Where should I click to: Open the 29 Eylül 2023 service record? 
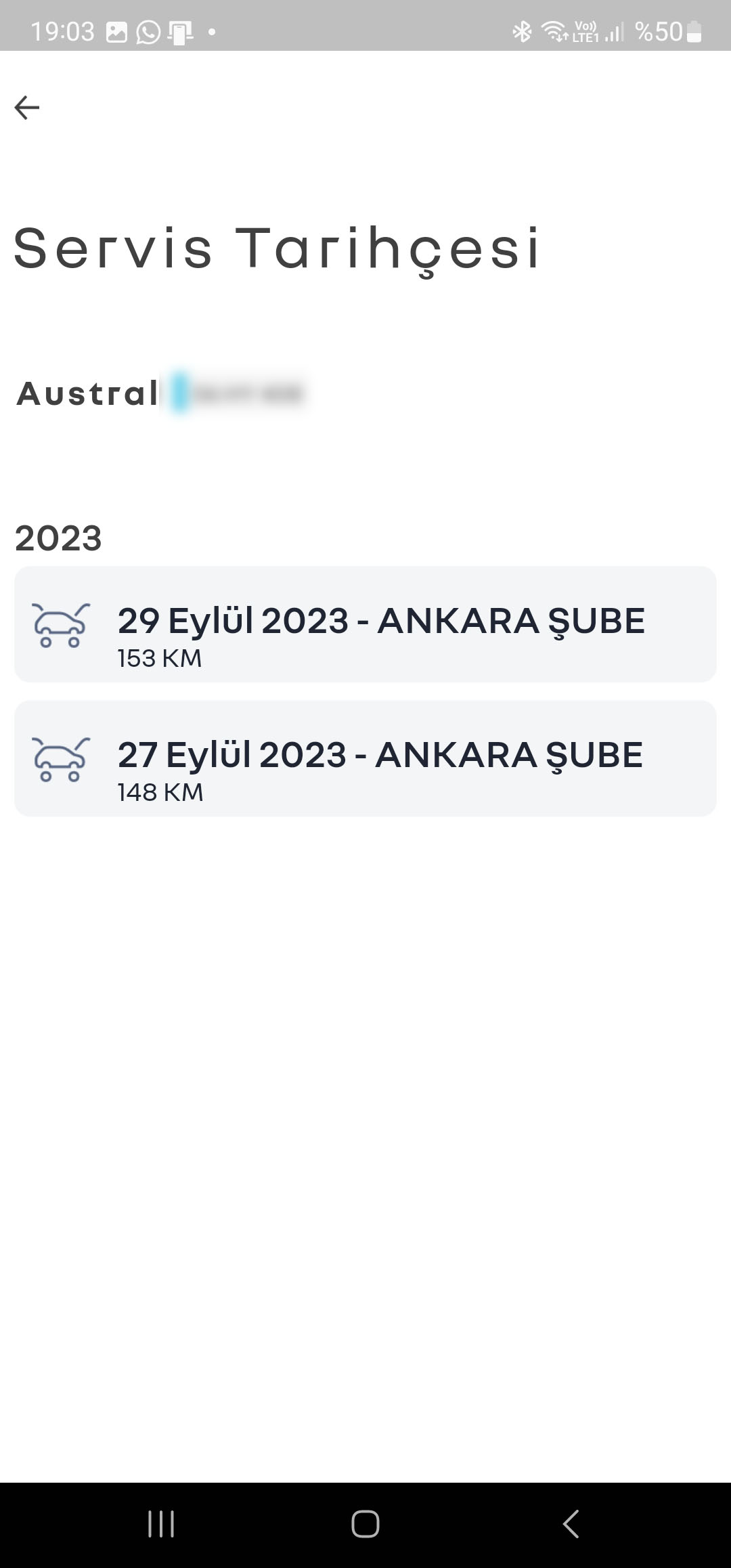(365, 624)
